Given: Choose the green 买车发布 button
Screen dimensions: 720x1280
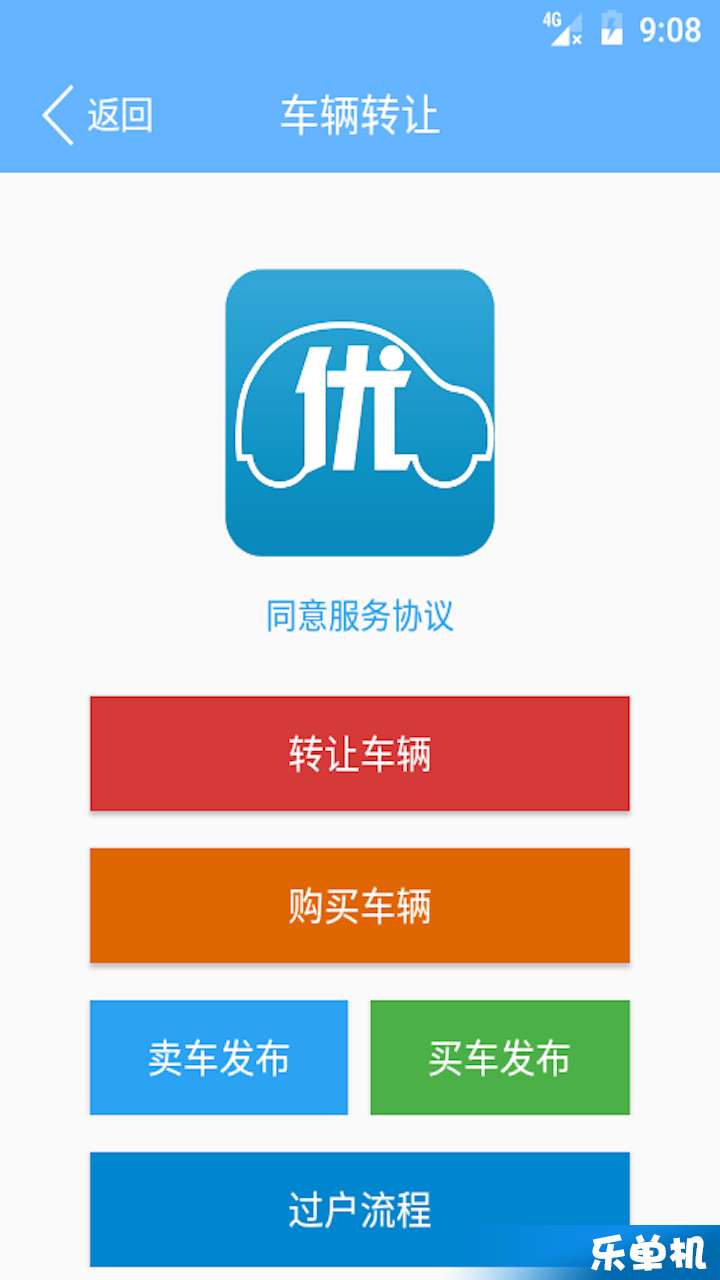Looking at the screenshot, I should click(x=500, y=1058).
